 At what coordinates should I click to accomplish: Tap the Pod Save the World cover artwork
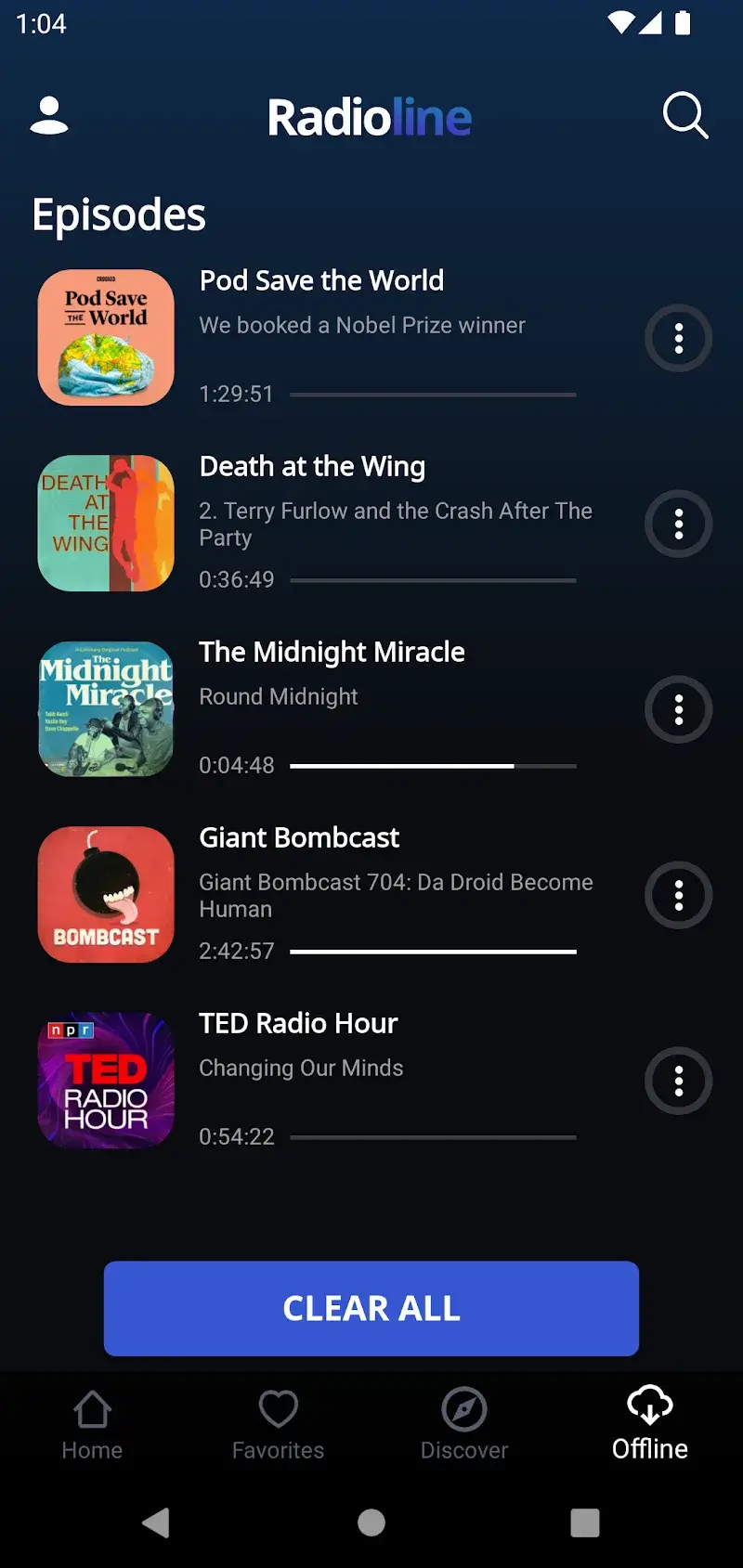105,338
